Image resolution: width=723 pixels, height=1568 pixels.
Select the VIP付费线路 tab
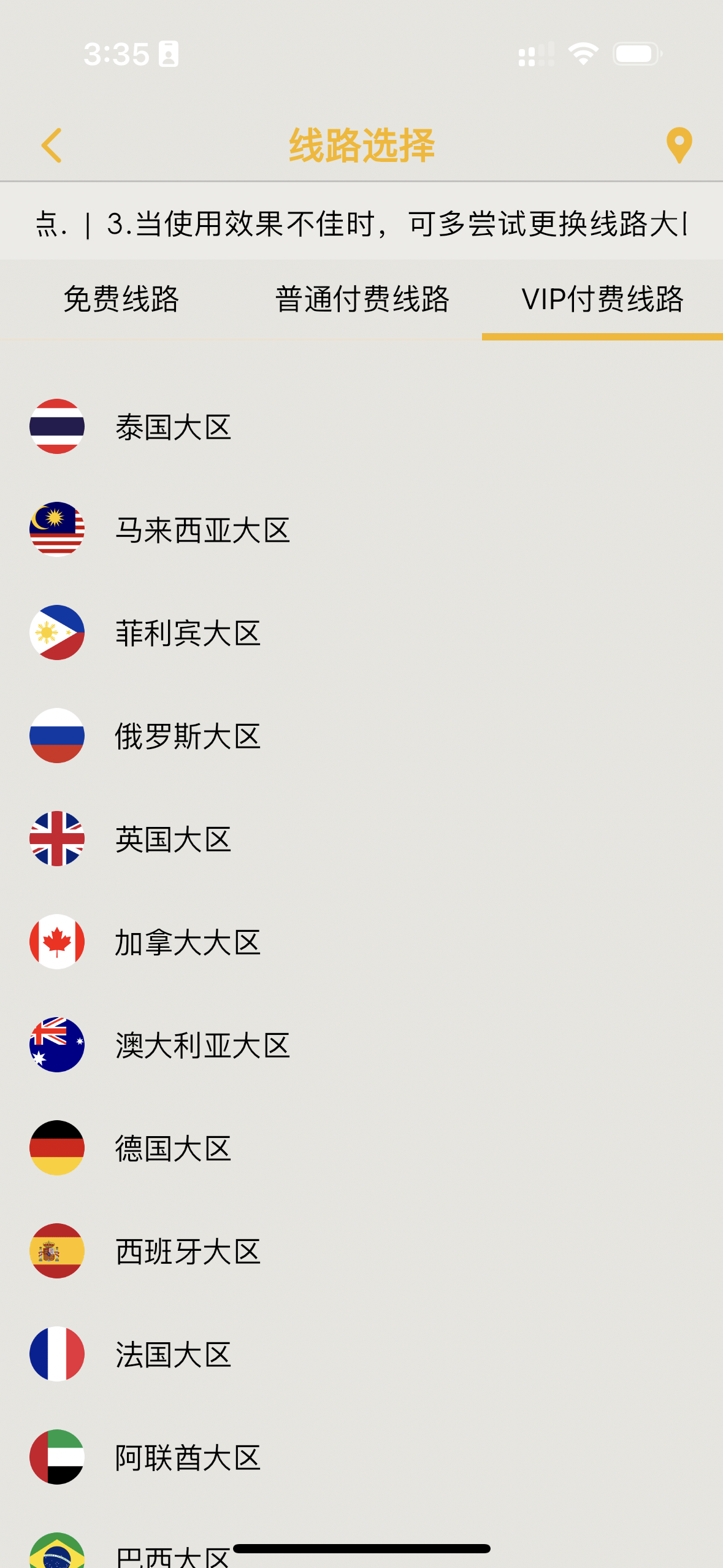602,299
